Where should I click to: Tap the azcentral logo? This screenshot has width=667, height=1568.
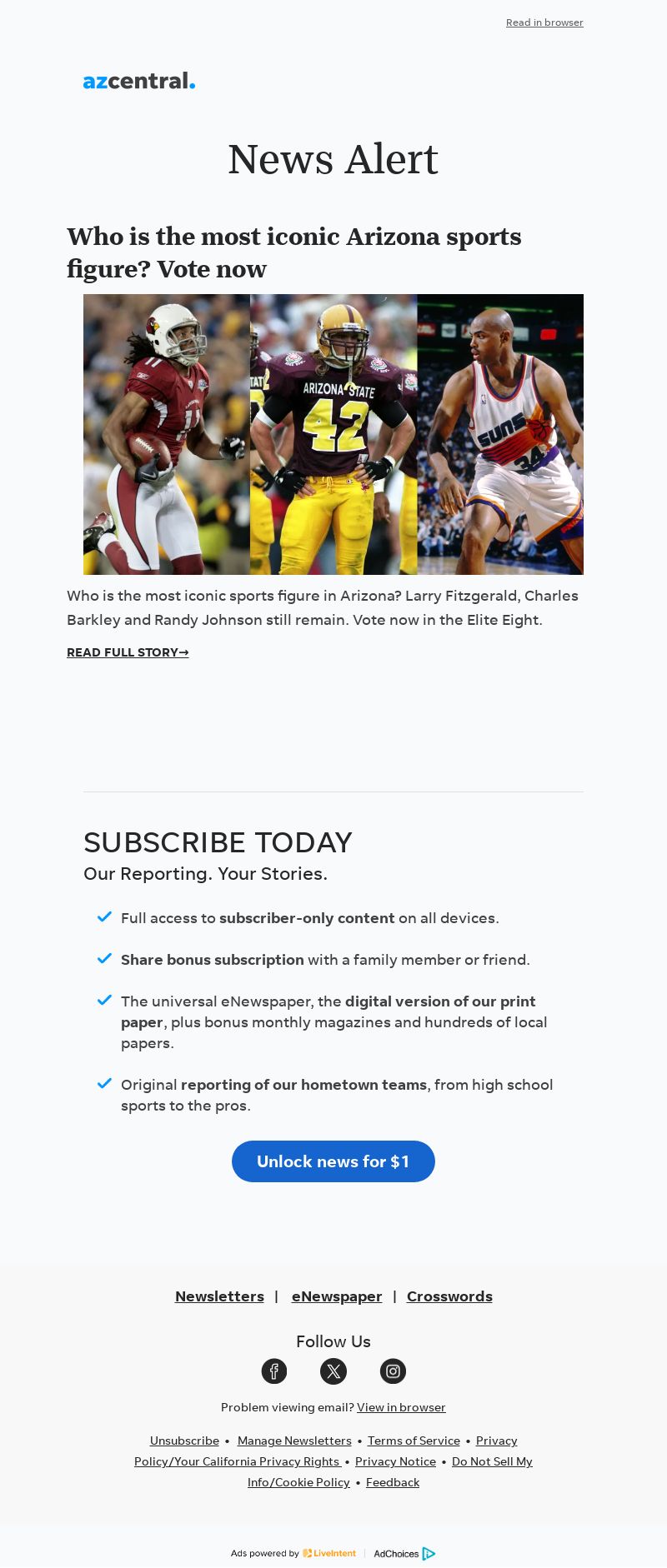click(x=139, y=81)
